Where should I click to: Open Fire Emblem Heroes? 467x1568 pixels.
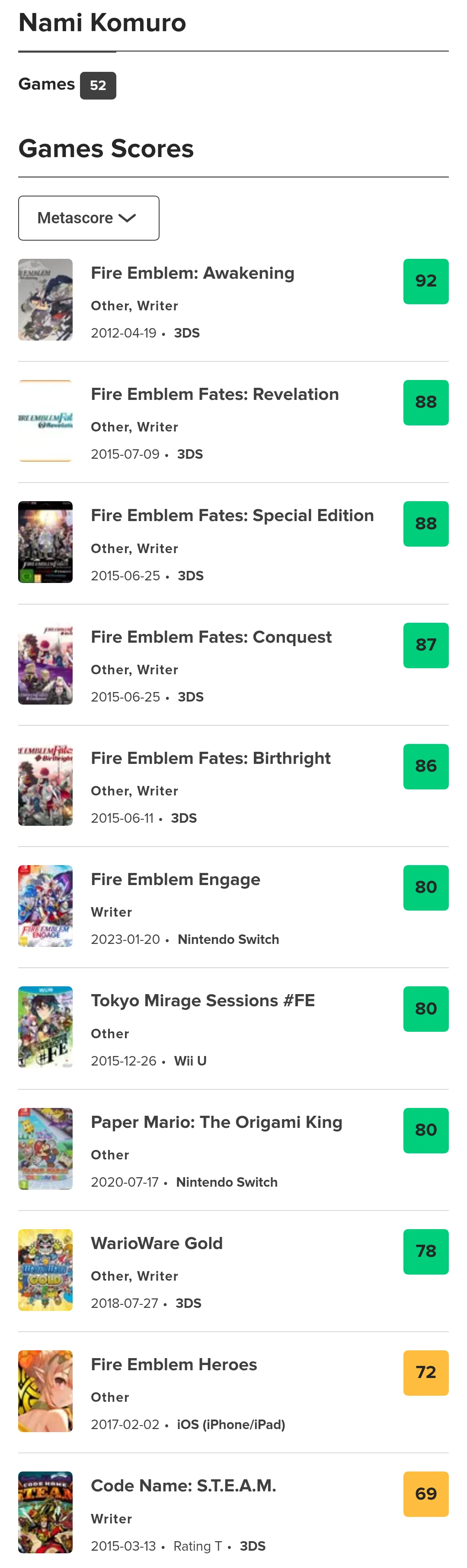[173, 1364]
